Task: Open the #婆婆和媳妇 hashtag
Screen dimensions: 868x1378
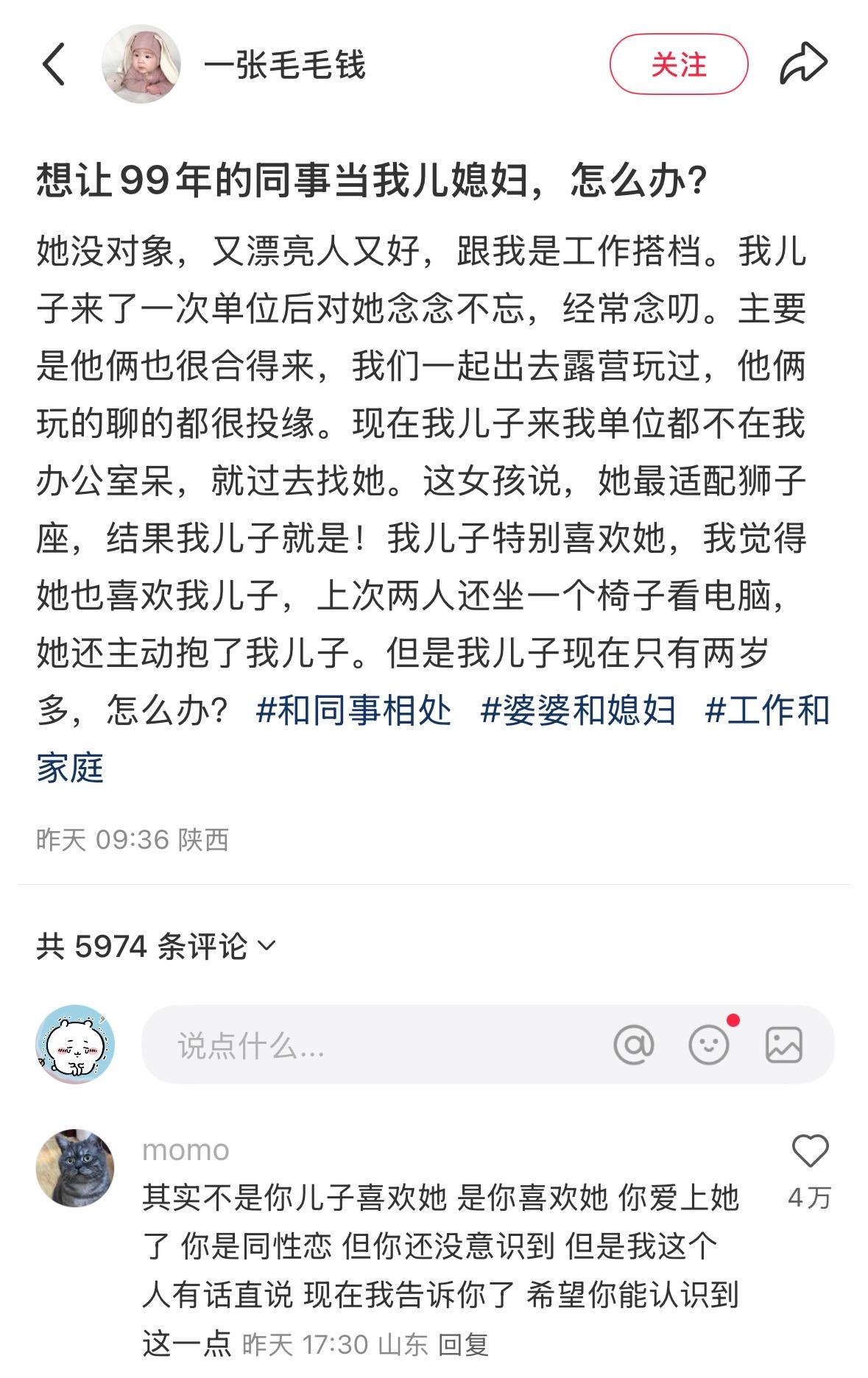Action: 578,711
